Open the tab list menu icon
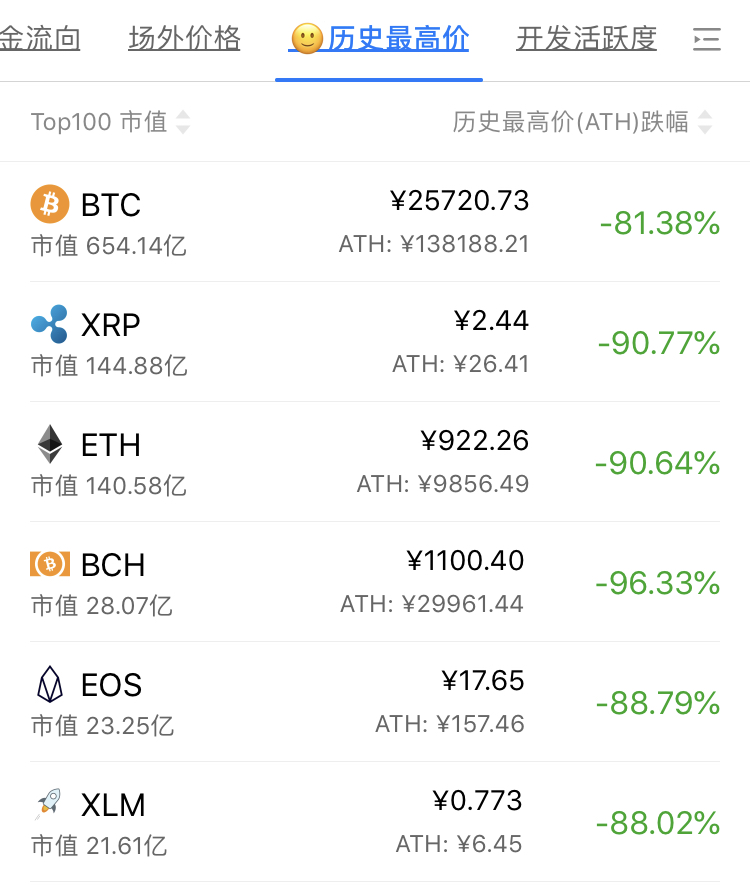The image size is (750, 885). (707, 40)
